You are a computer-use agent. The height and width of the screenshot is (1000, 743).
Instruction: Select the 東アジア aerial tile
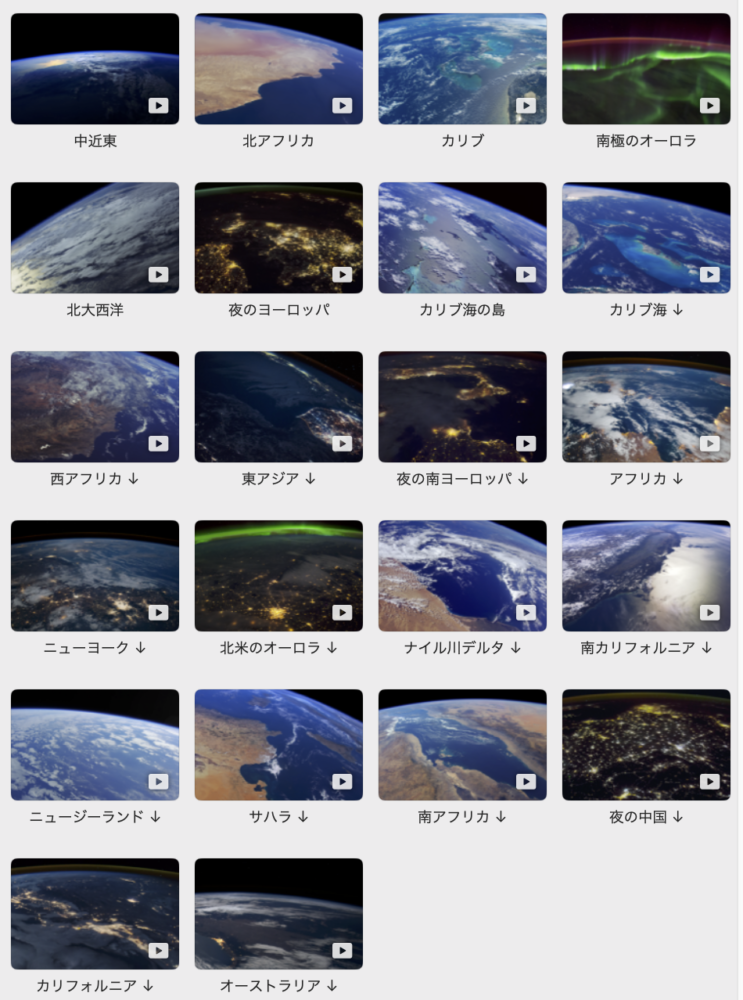coord(279,407)
